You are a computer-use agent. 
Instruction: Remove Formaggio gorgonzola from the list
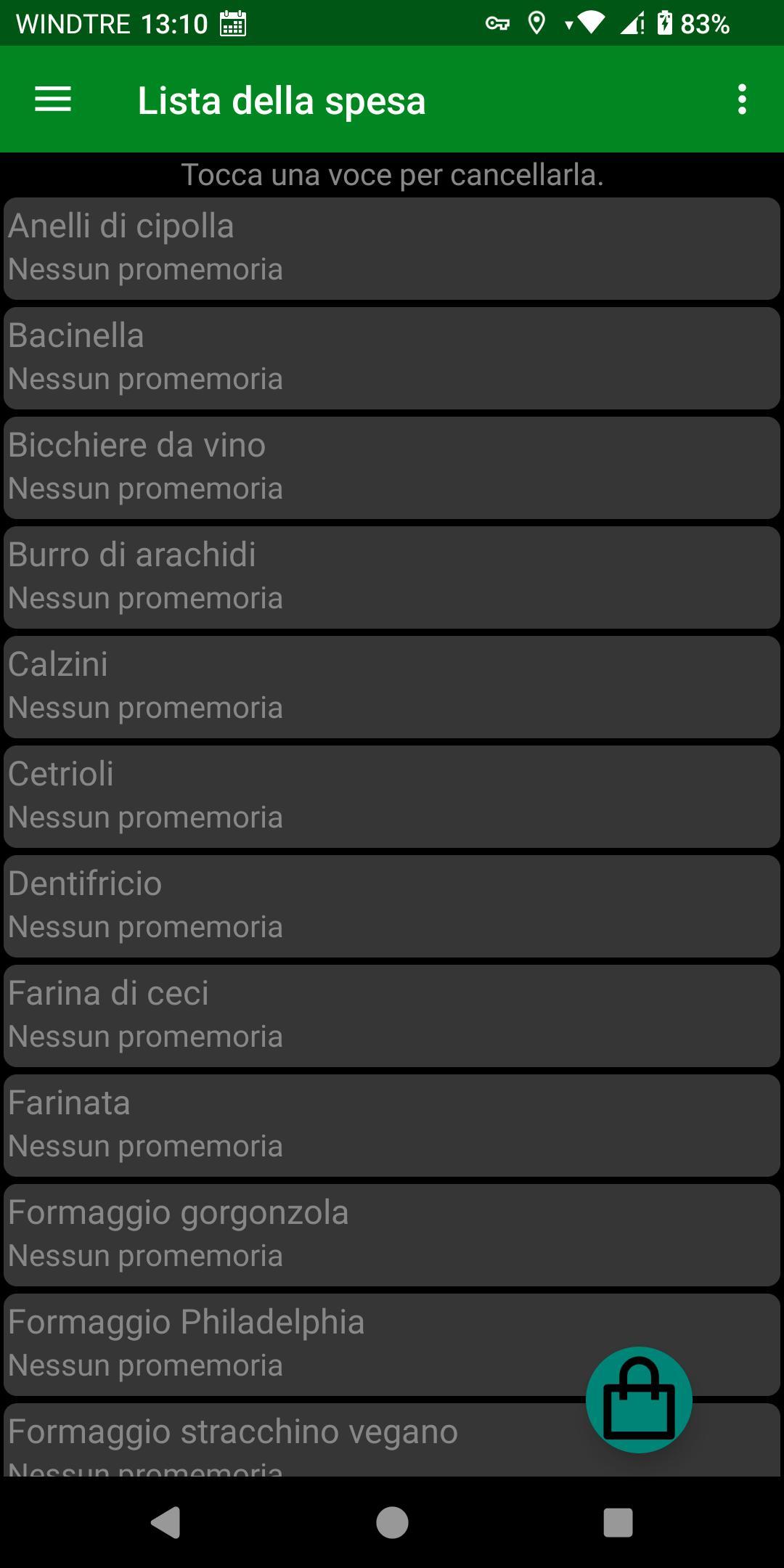392,1235
